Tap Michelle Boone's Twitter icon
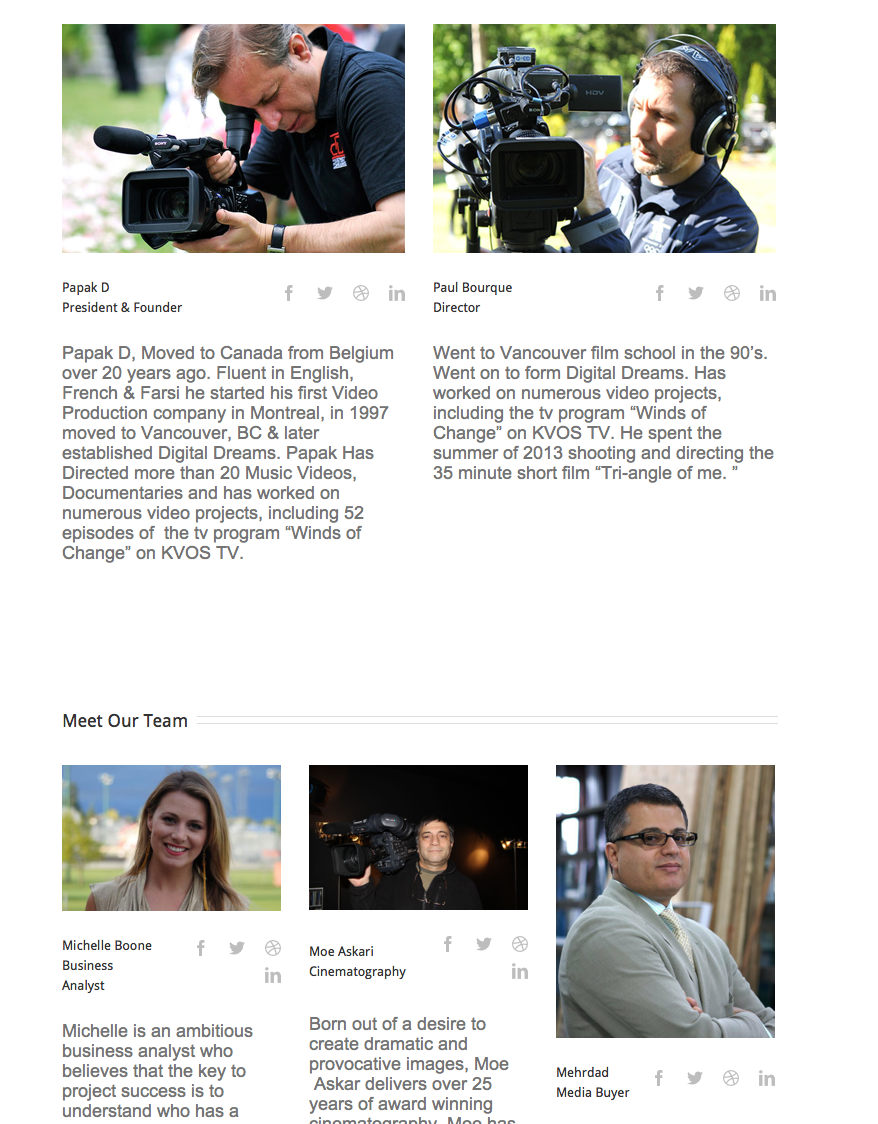This screenshot has height=1124, width=878. click(x=237, y=948)
